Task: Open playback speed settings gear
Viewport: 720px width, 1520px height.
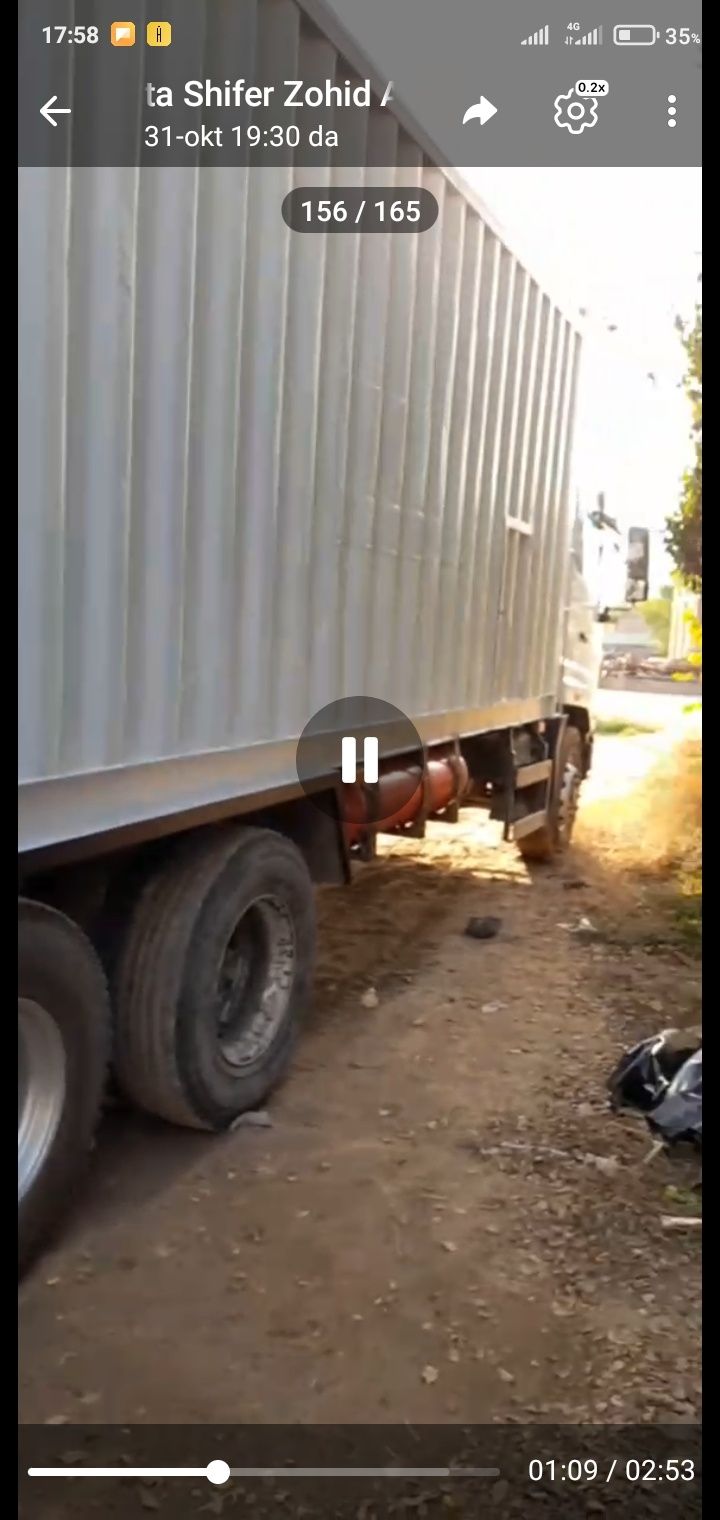Action: (577, 111)
